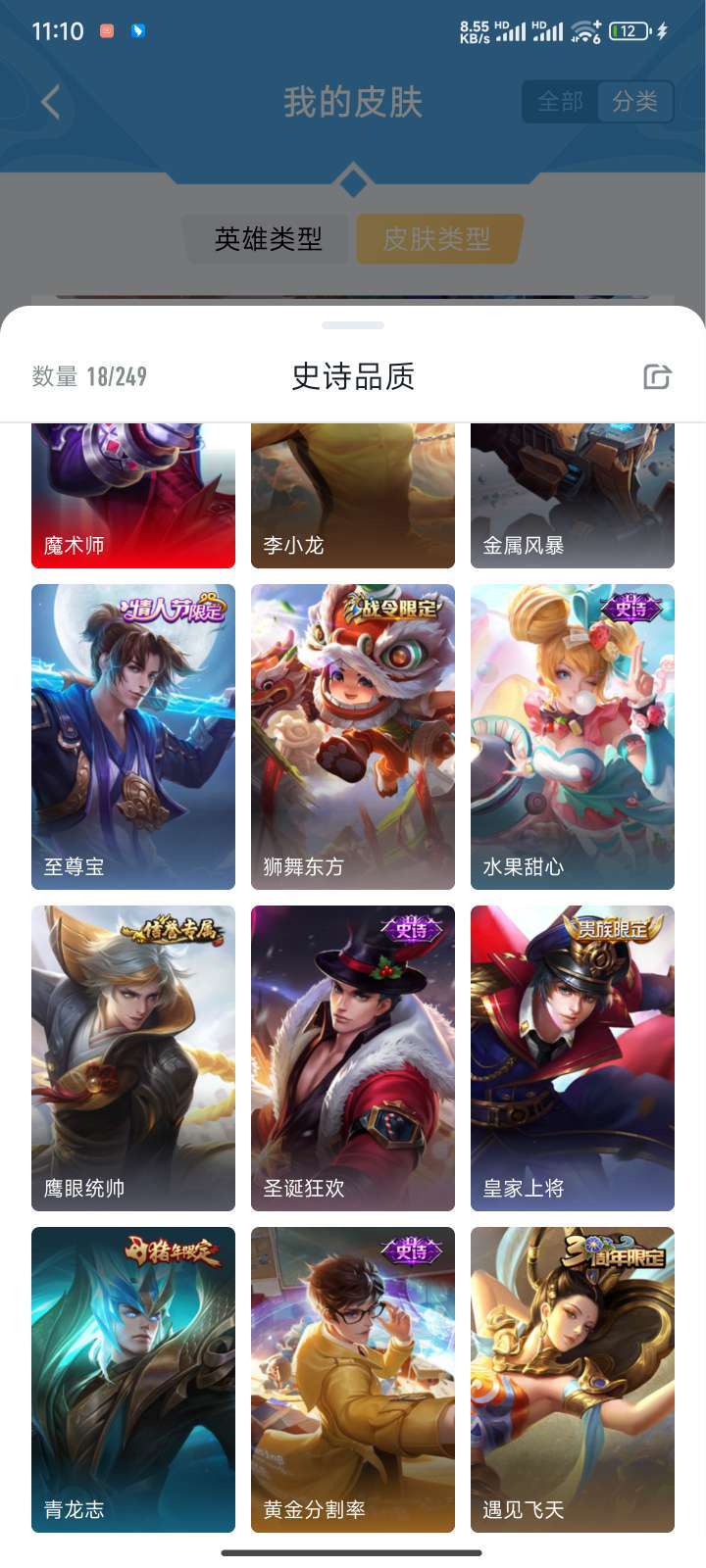706x1568 pixels.
Task: View the 皇家上将 skin
Action: point(573,1058)
